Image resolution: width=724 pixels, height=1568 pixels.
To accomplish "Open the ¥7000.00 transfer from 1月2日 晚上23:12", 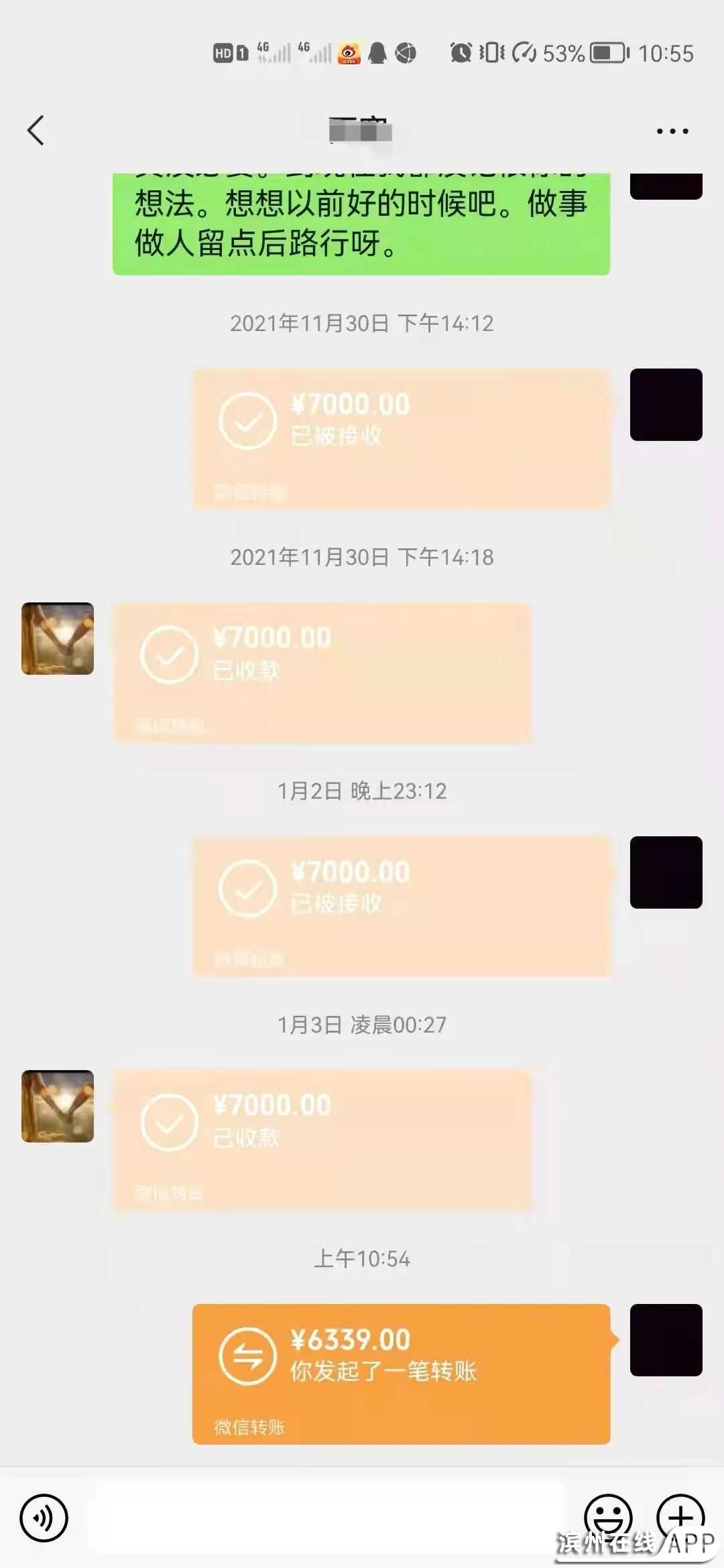I will click(x=401, y=906).
